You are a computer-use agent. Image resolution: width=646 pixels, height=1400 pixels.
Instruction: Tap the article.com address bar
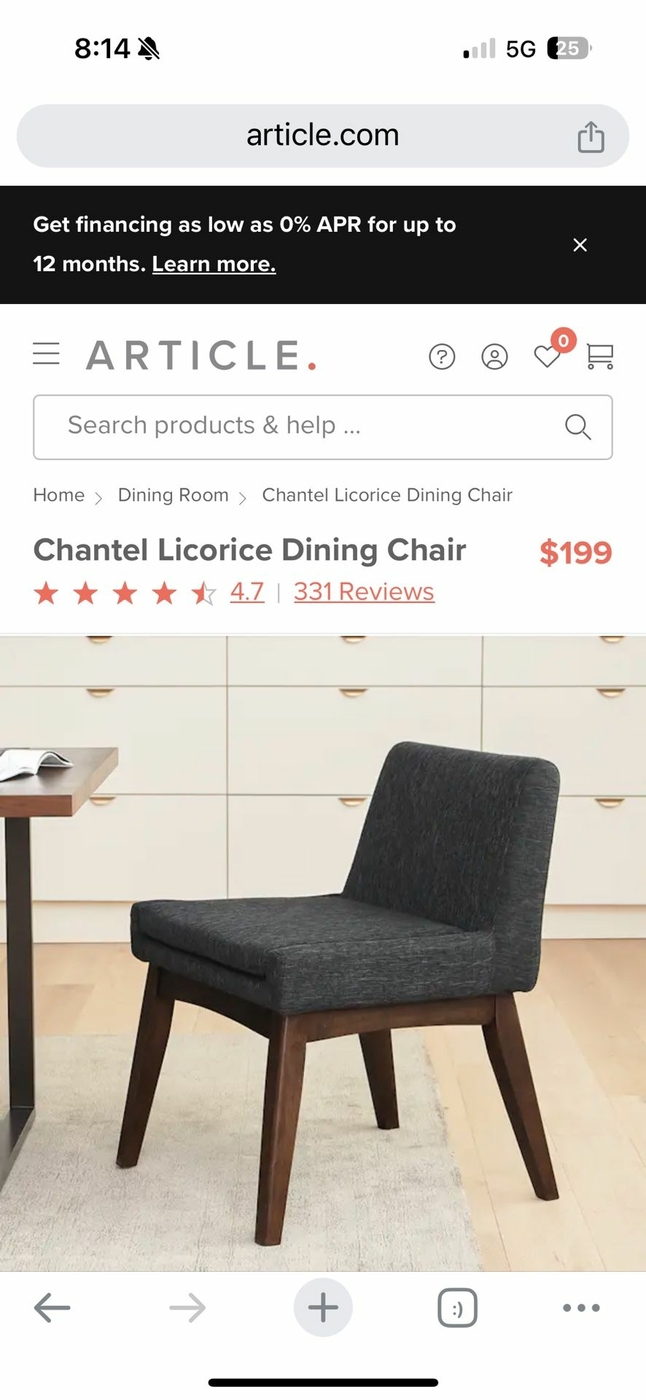pos(322,136)
